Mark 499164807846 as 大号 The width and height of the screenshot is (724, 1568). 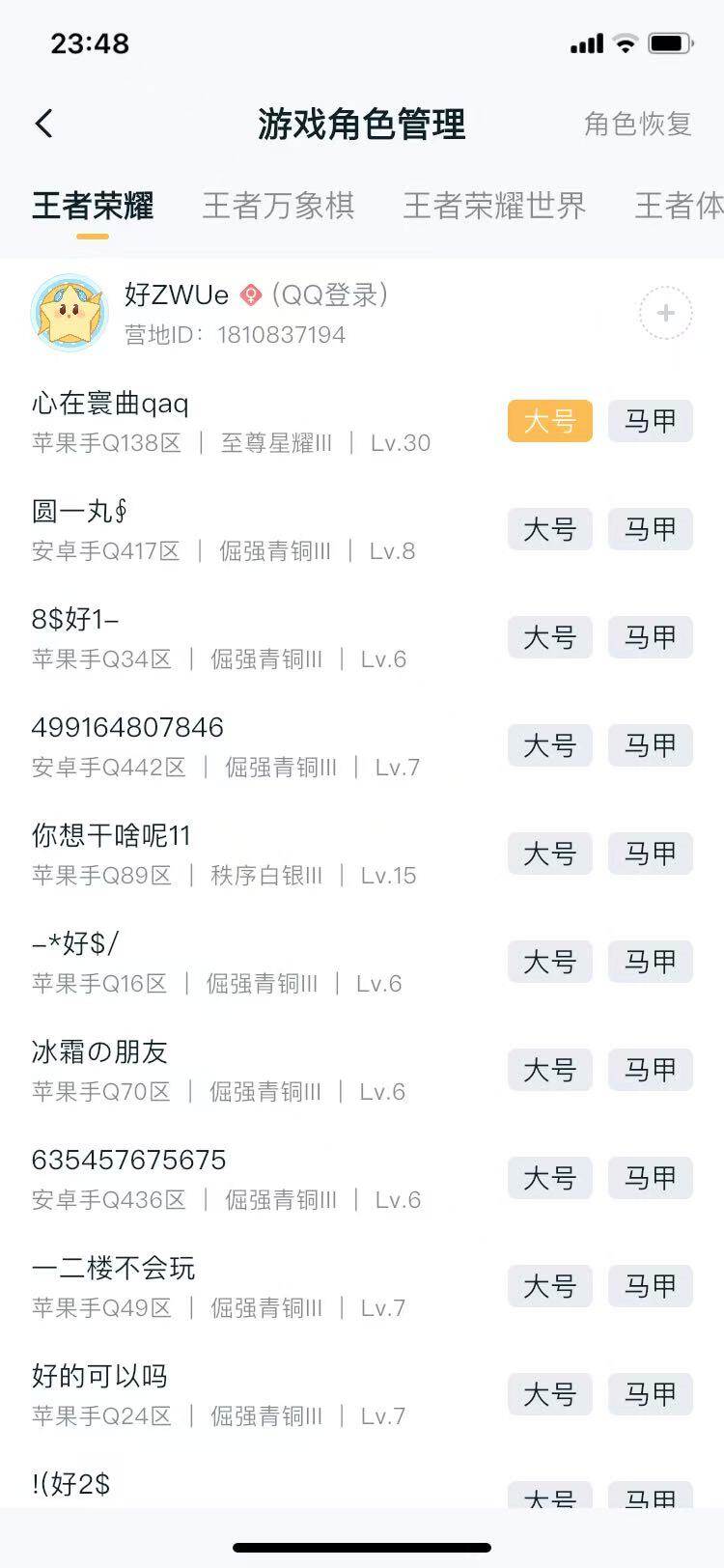click(548, 745)
